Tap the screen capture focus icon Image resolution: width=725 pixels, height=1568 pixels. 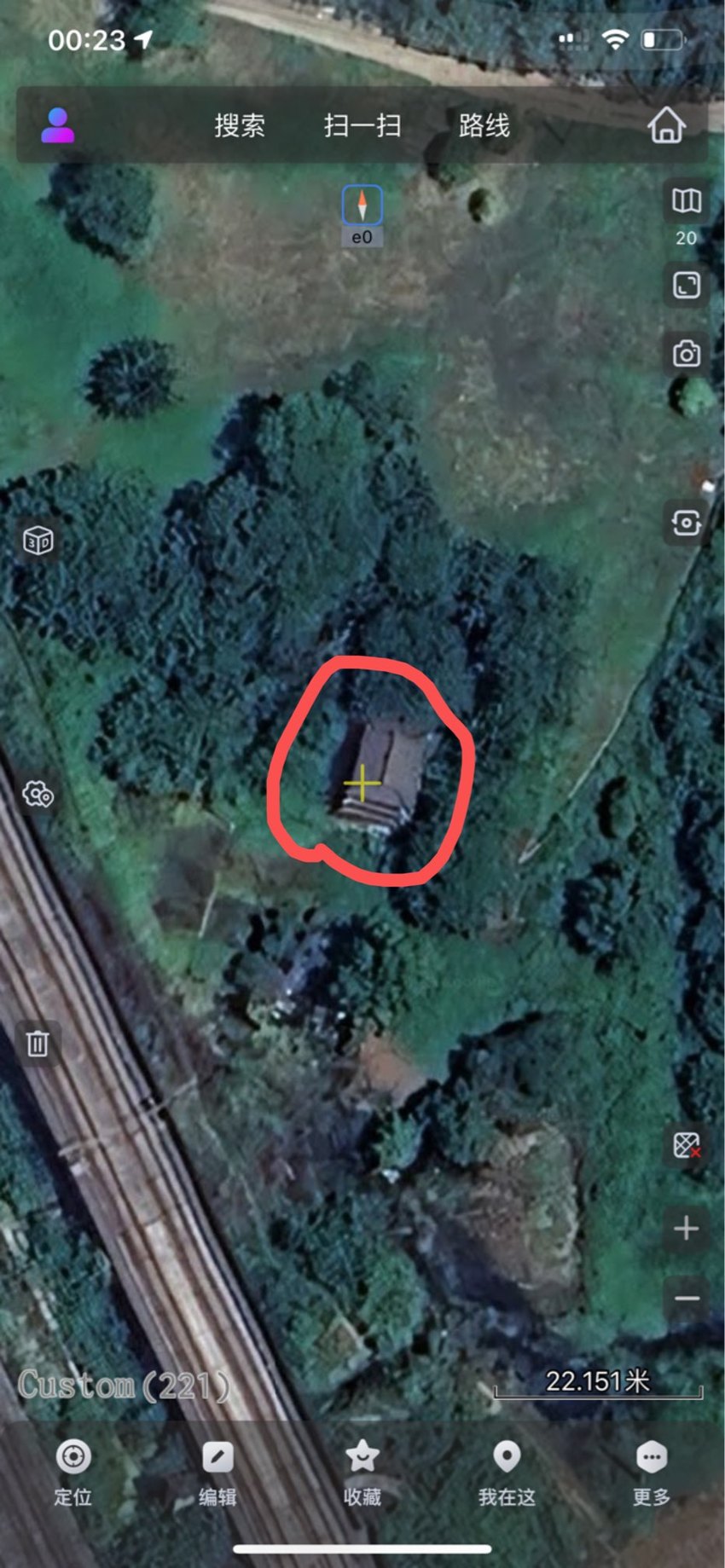tap(687, 522)
